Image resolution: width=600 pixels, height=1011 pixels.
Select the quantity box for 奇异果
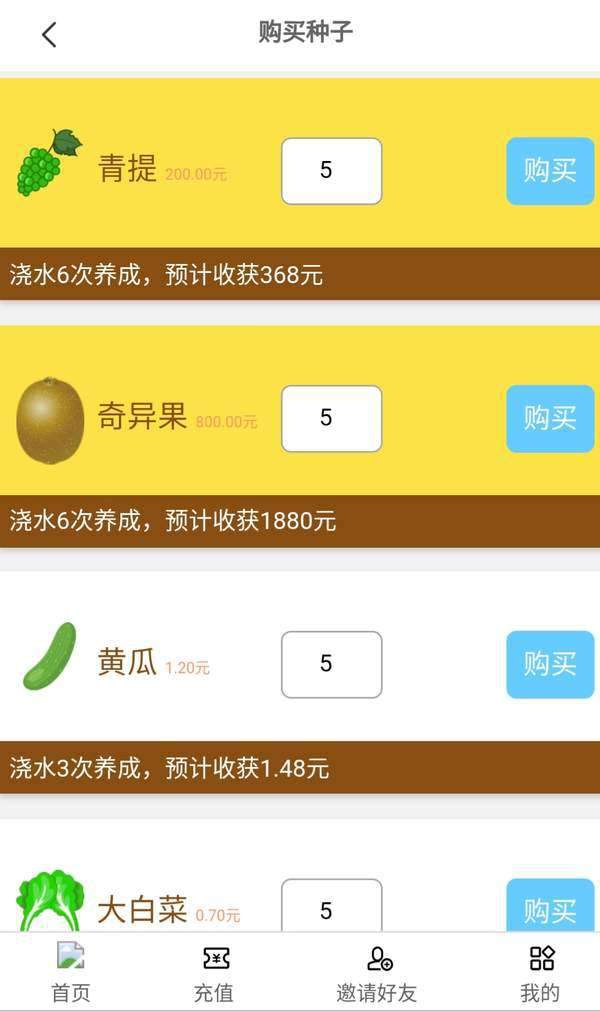pos(331,418)
